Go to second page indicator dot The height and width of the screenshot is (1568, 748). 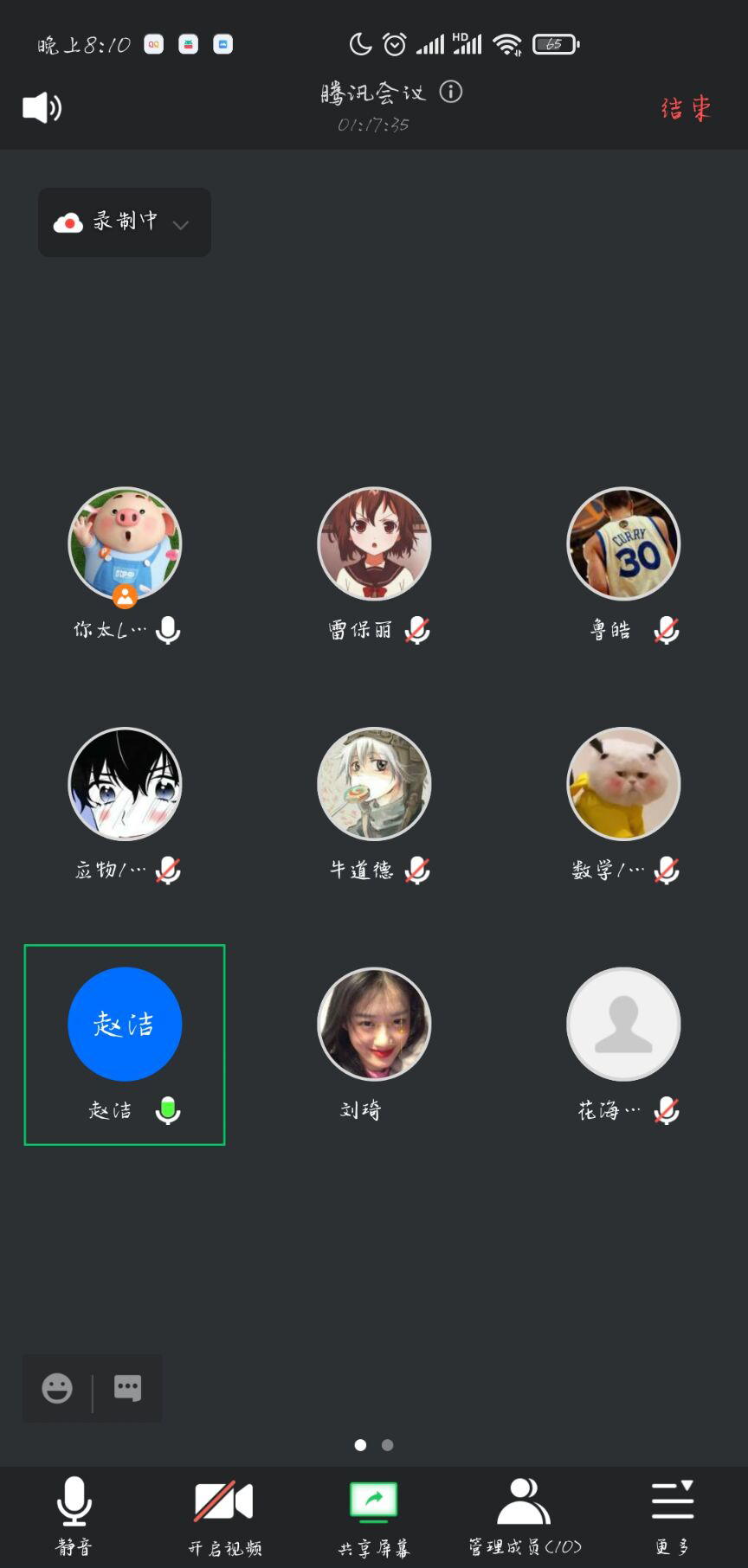[388, 1445]
